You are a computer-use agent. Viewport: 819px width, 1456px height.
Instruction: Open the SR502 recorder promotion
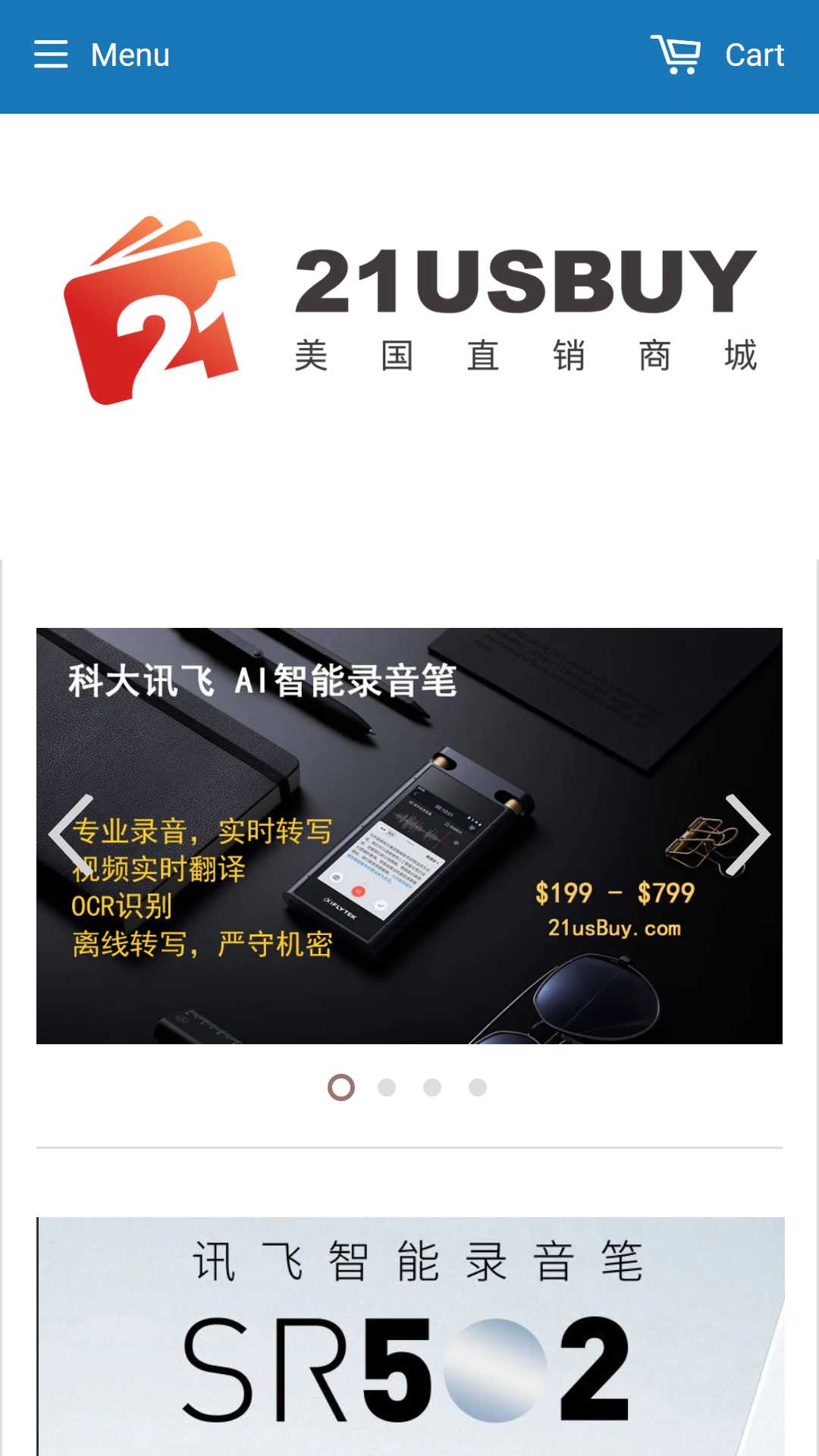410,1336
